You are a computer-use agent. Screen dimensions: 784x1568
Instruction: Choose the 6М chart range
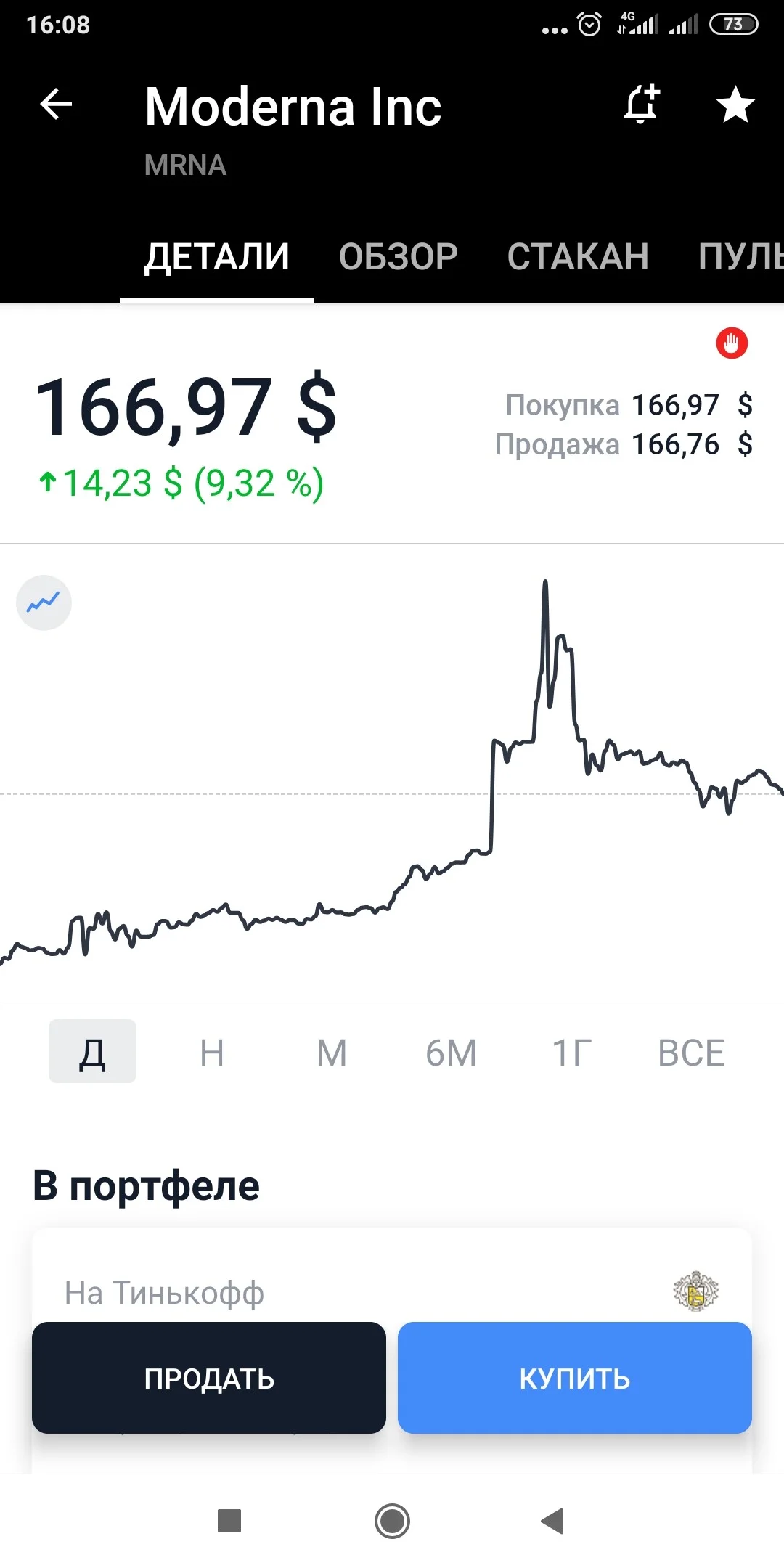(x=452, y=1052)
